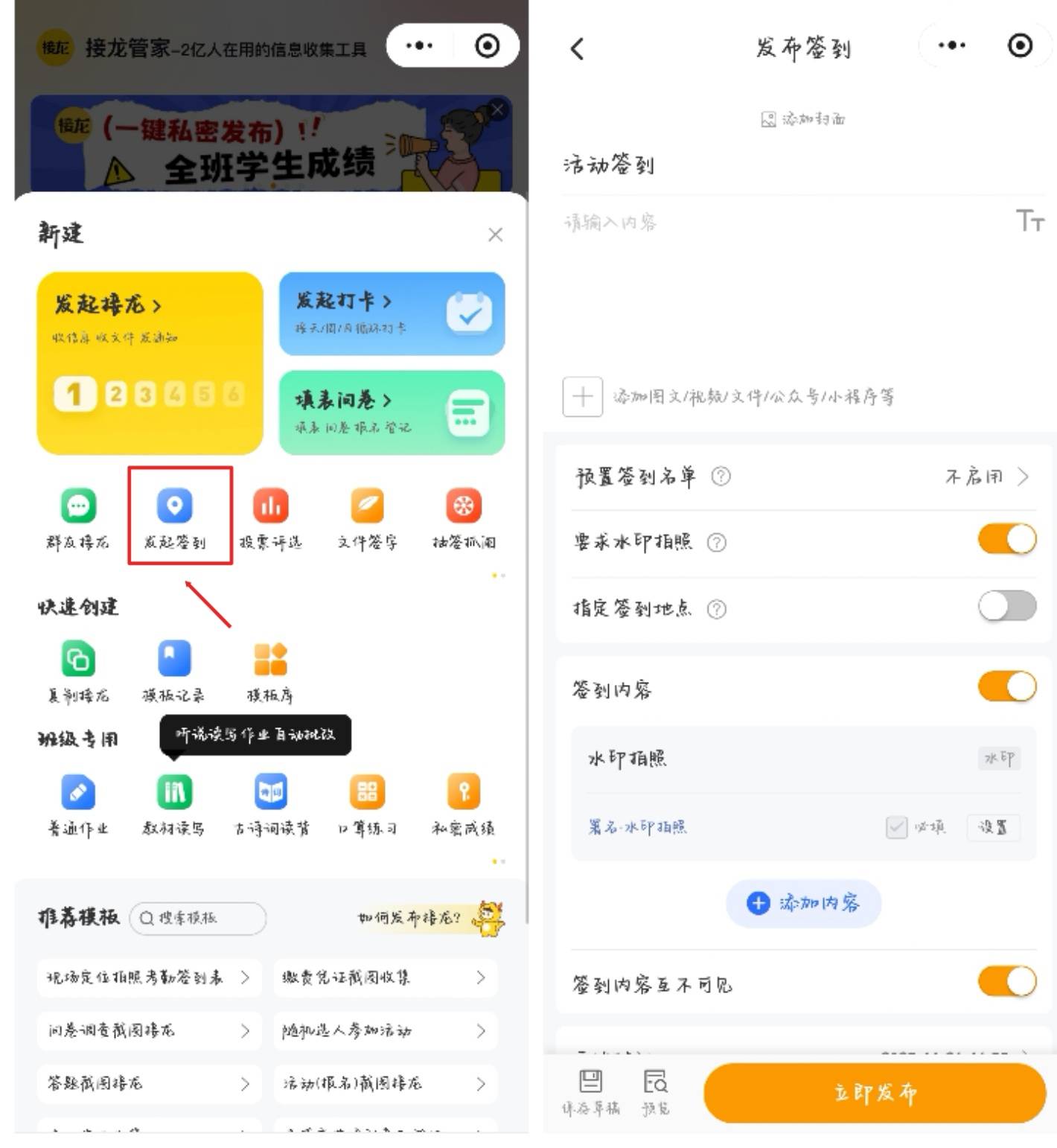Start a 发起打卡 check-in
1057x1148 pixels.
coord(392,313)
